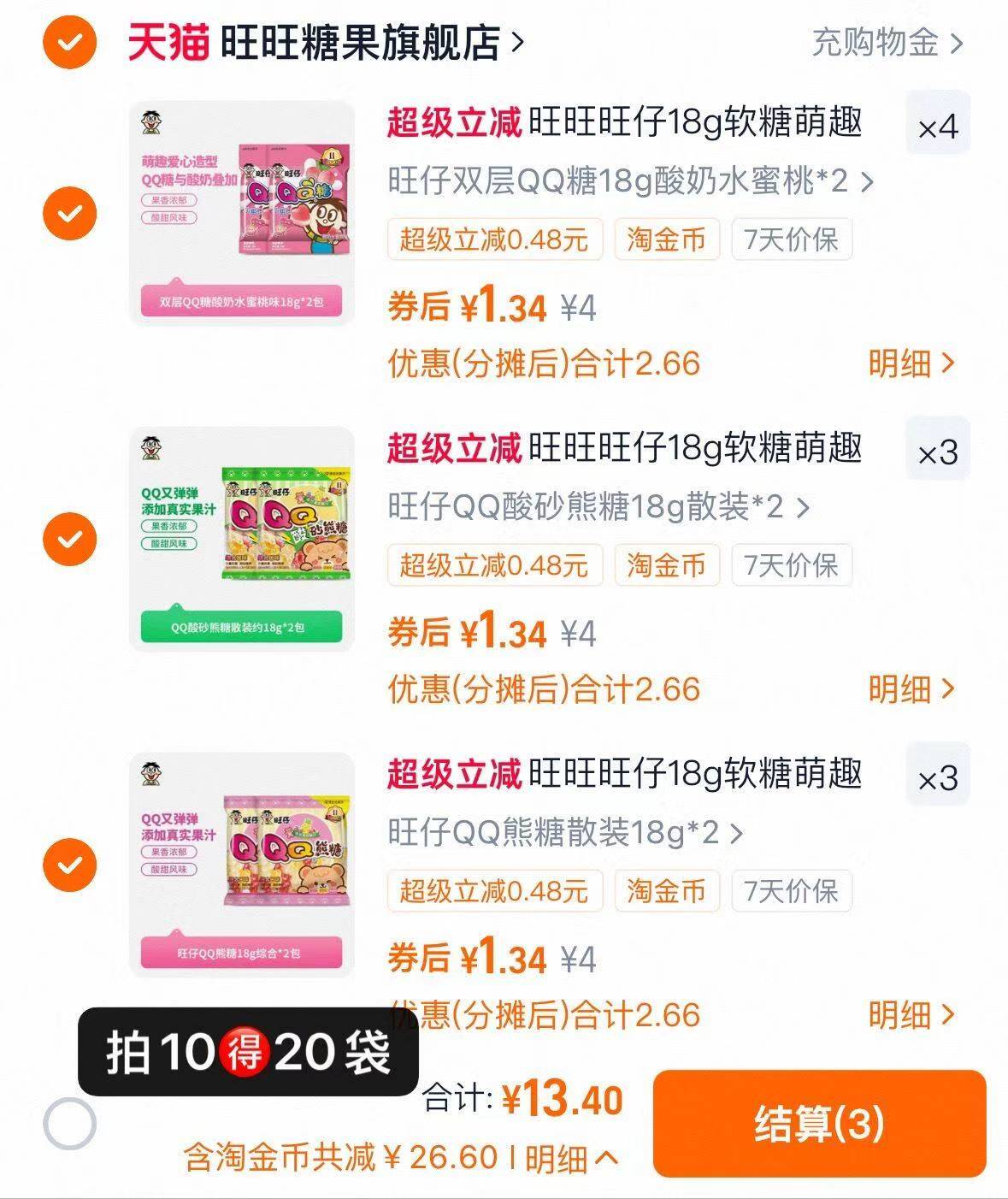This screenshot has width=1008, height=1199.
Task: Click the 超级立减0.48元 coupon tag
Action: pyautogui.click(x=496, y=240)
